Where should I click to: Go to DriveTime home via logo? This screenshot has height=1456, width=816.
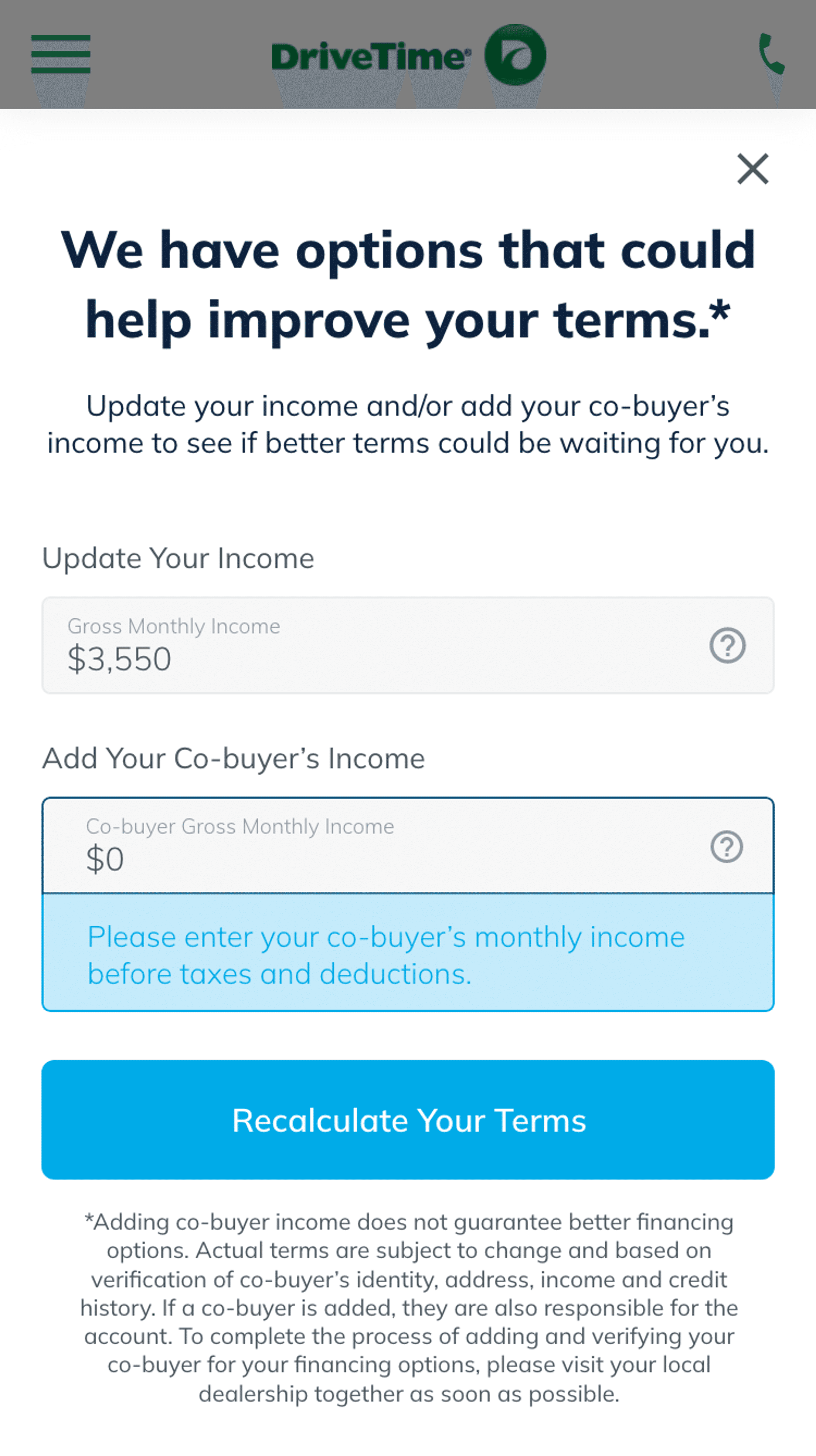tap(409, 55)
